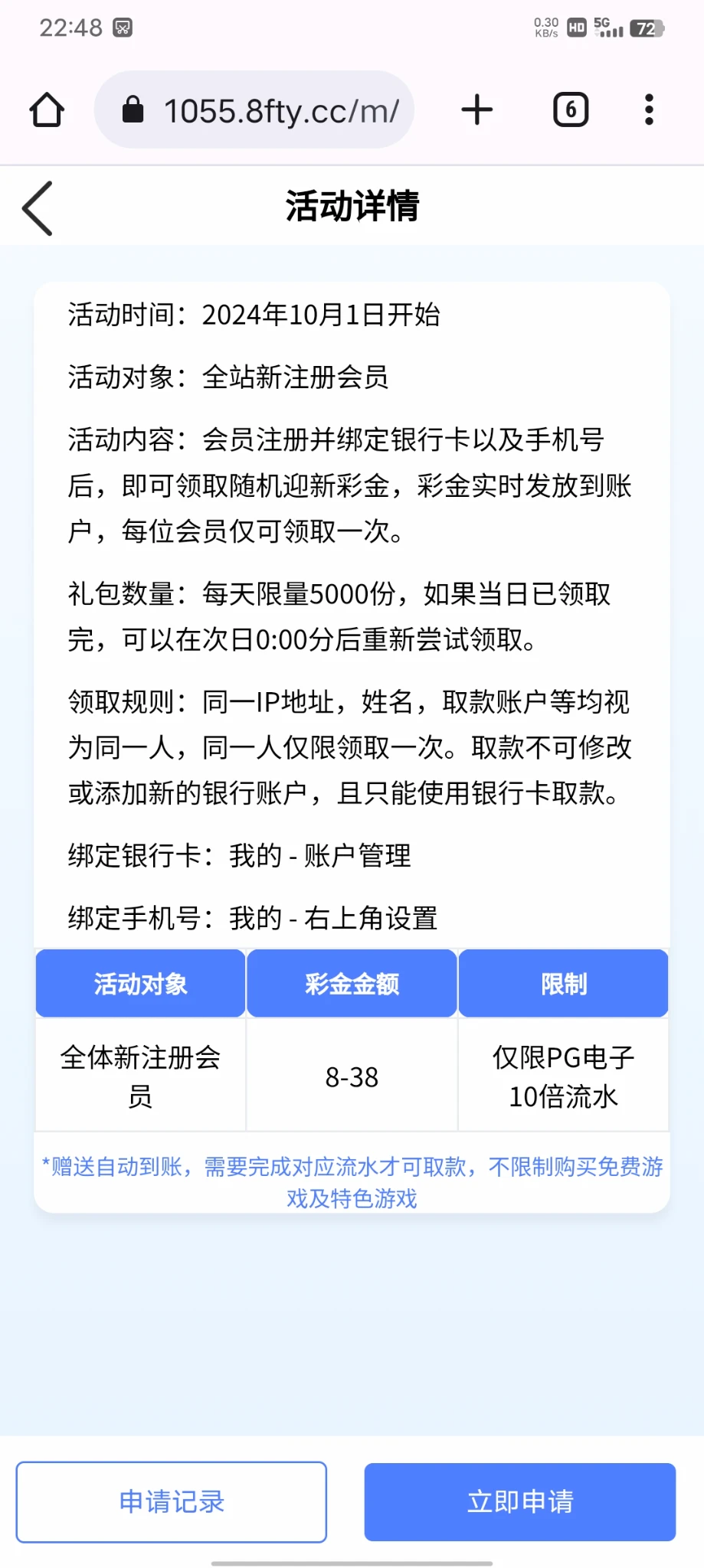Open the browser overflow menu
This screenshot has height=1568, width=704.
click(649, 110)
